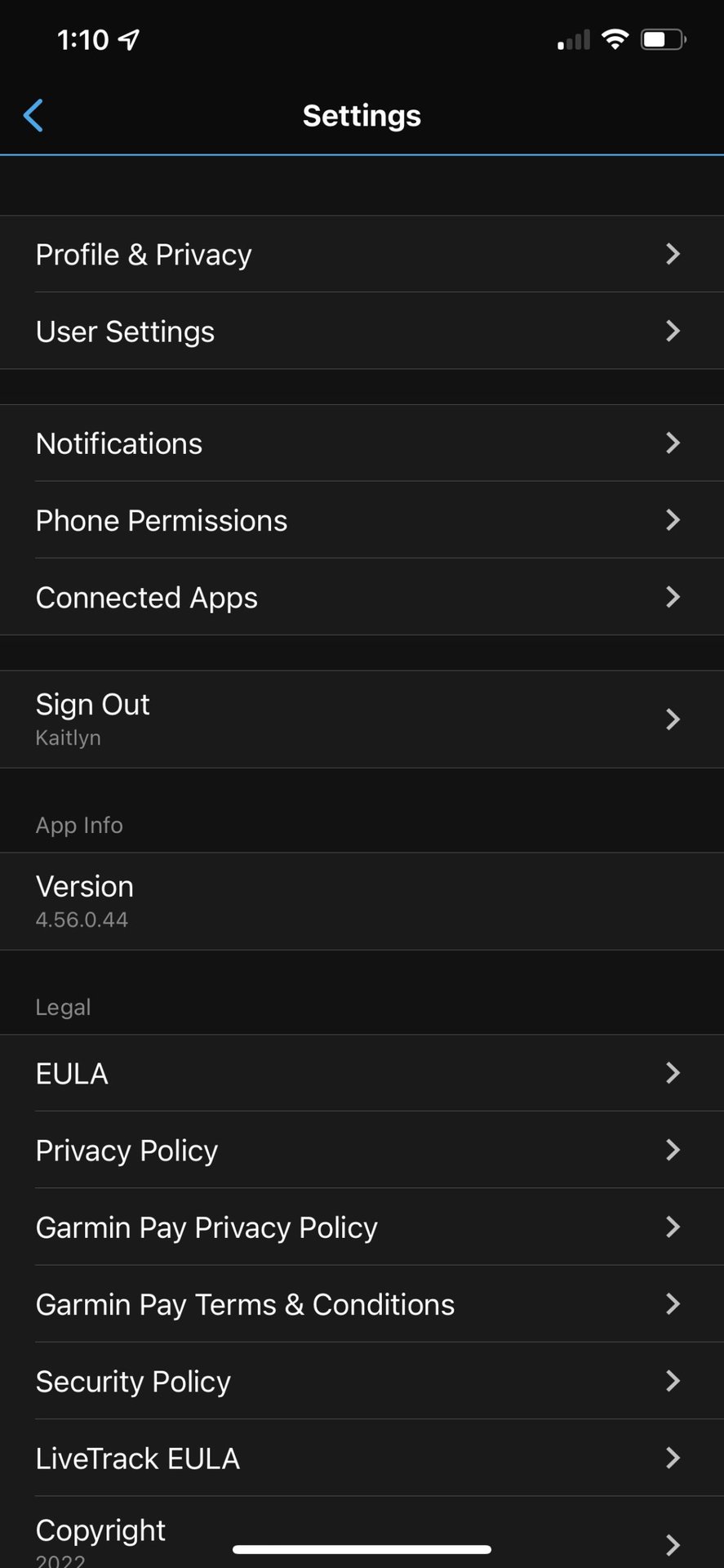
Task: Tap the back arrow to exit Settings
Action: tap(33, 115)
